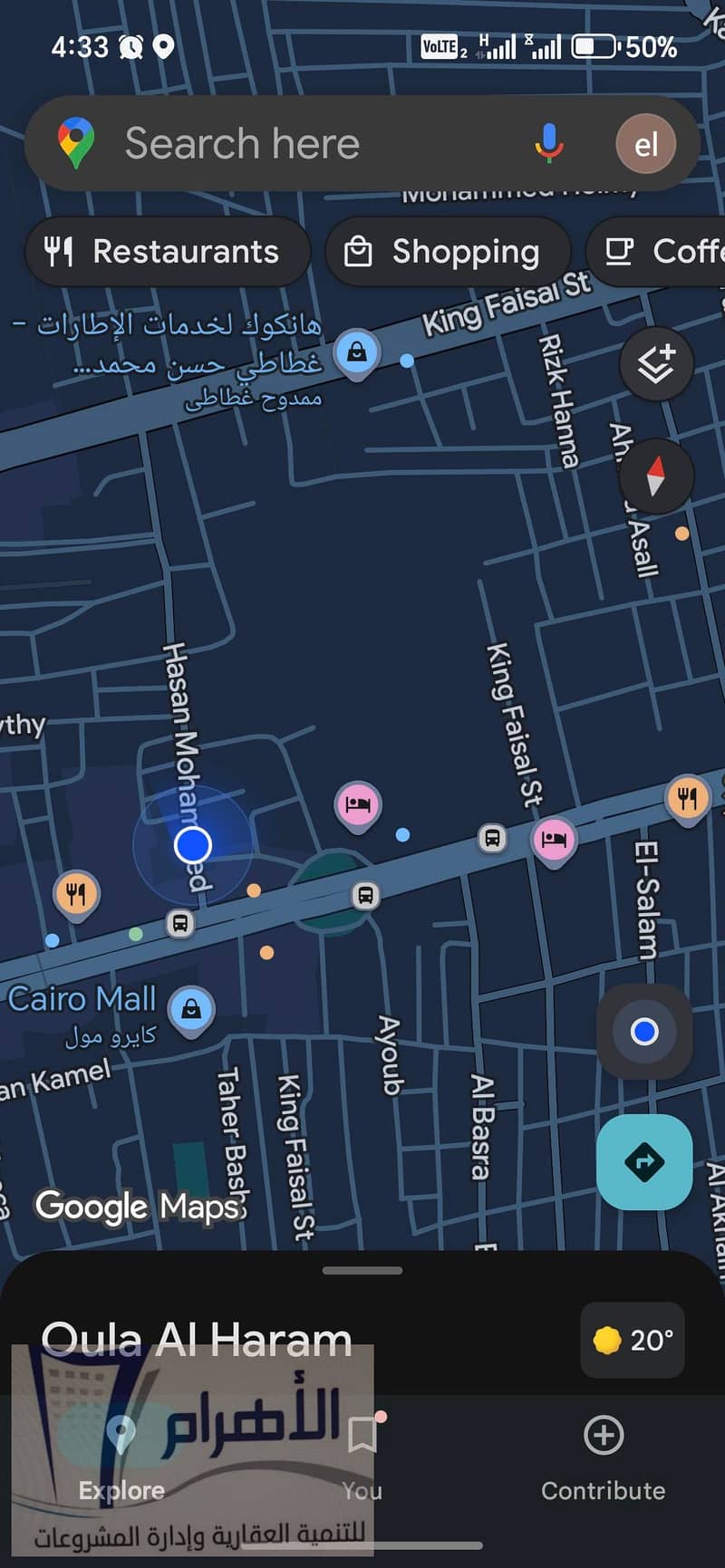Image resolution: width=725 pixels, height=1568 pixels.
Task: Select the Shopping chip
Action: point(448,252)
